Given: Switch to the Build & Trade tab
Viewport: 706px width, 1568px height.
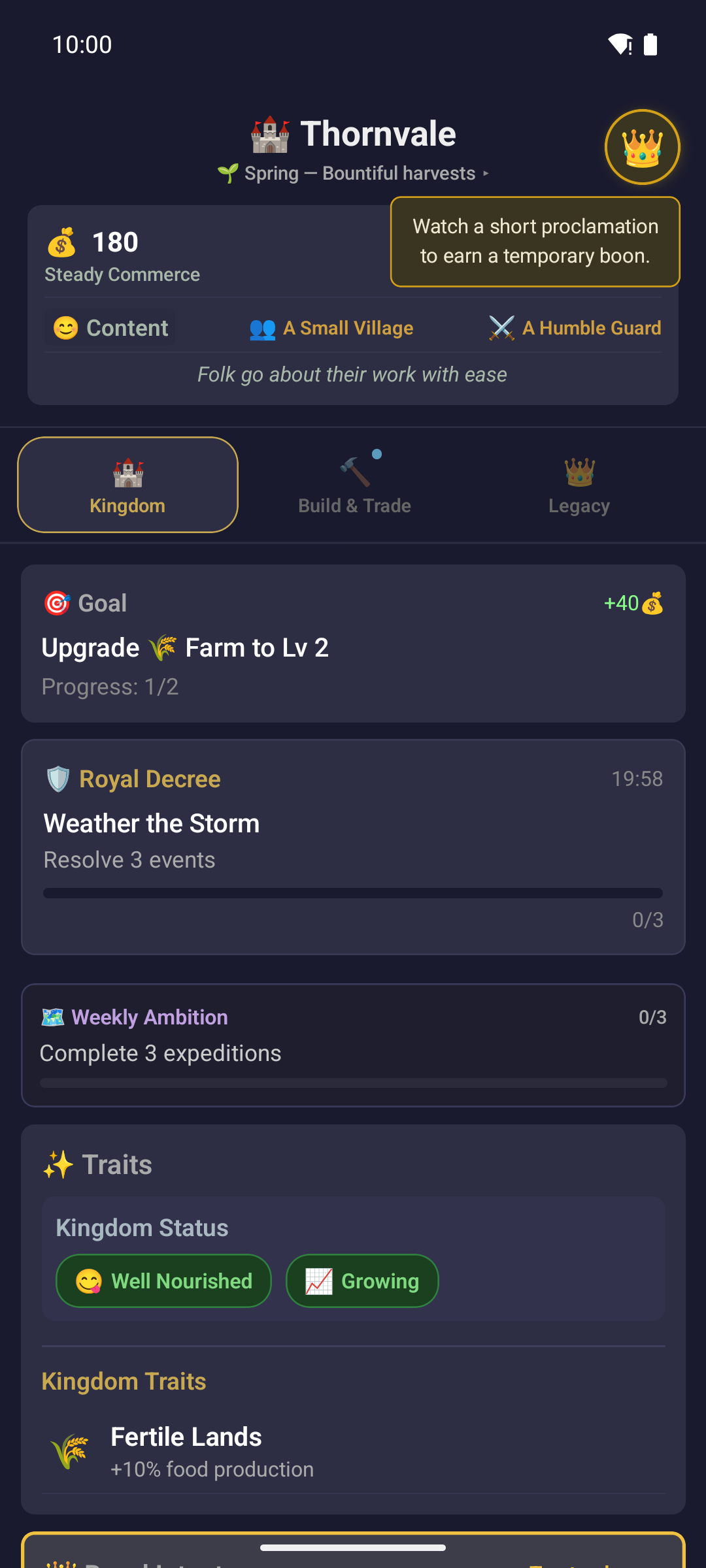Looking at the screenshot, I should 354,484.
